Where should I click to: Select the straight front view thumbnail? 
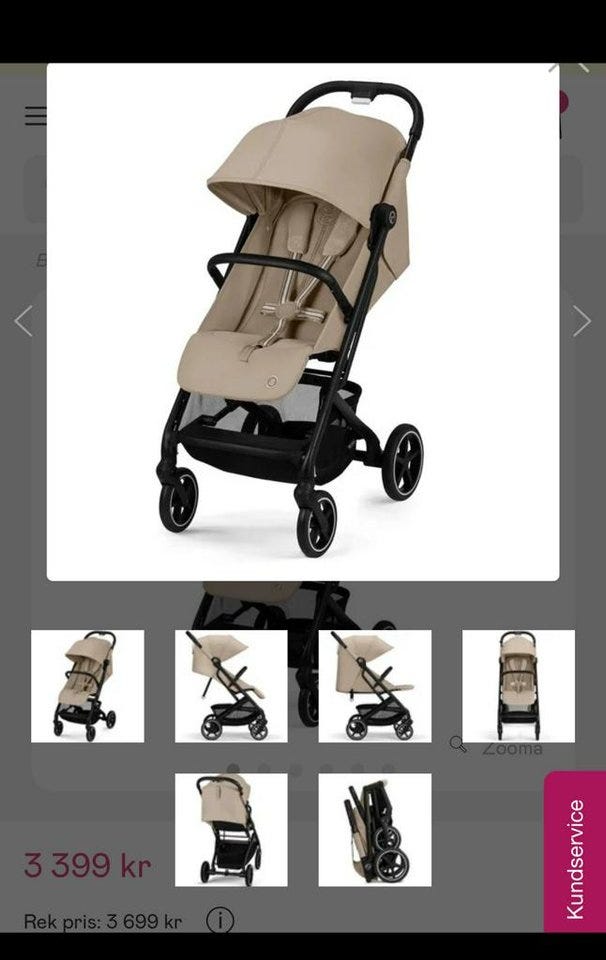pos(518,686)
